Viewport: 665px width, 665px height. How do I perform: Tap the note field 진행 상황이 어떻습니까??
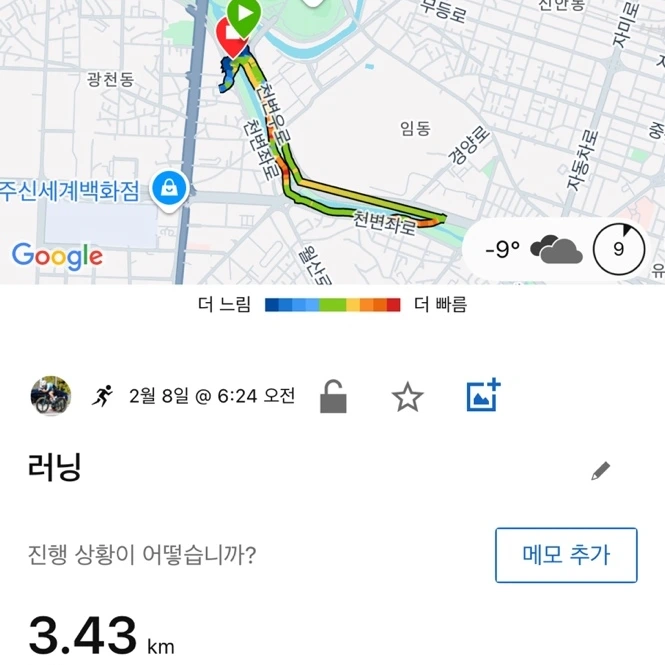point(142,555)
